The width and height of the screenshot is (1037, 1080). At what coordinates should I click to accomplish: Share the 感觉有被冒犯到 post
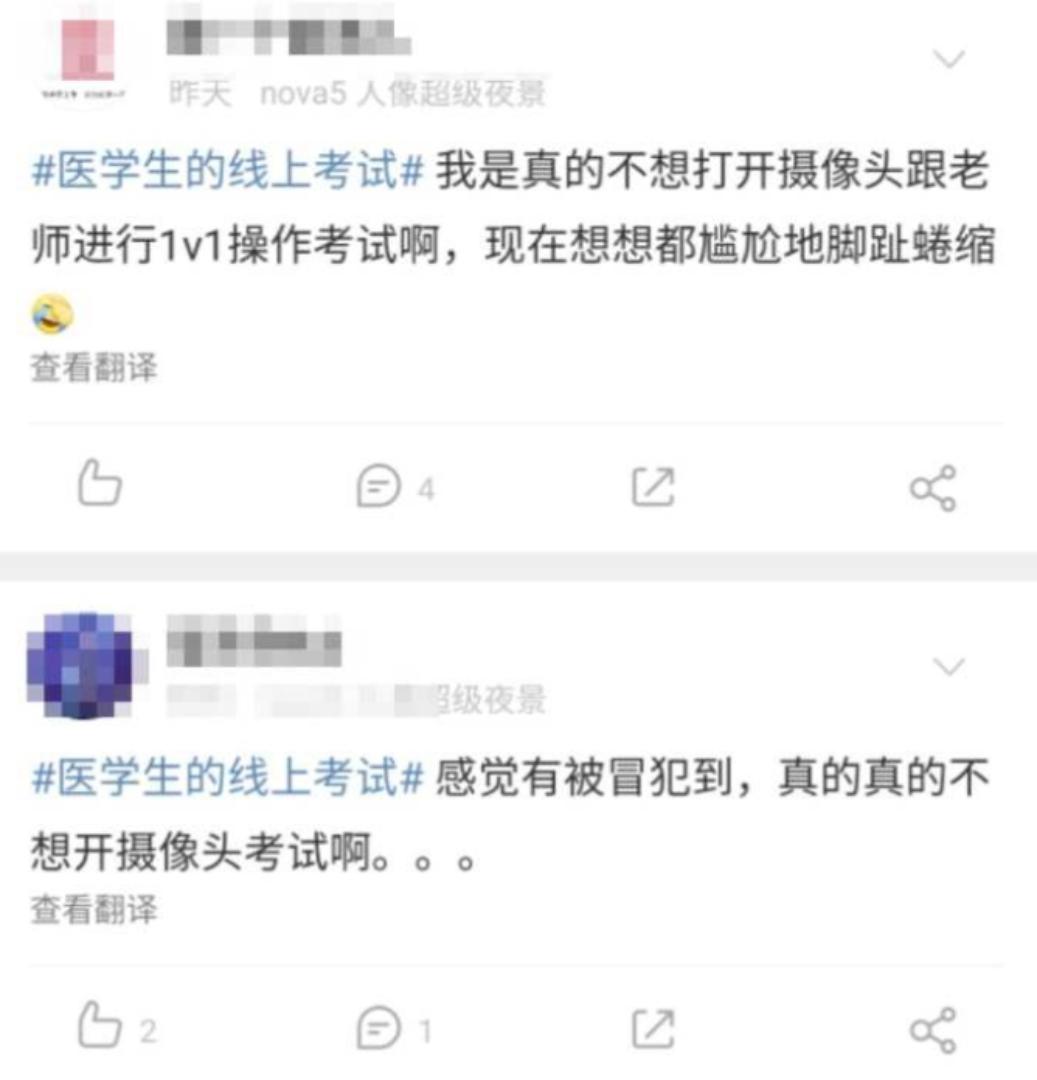click(933, 1030)
